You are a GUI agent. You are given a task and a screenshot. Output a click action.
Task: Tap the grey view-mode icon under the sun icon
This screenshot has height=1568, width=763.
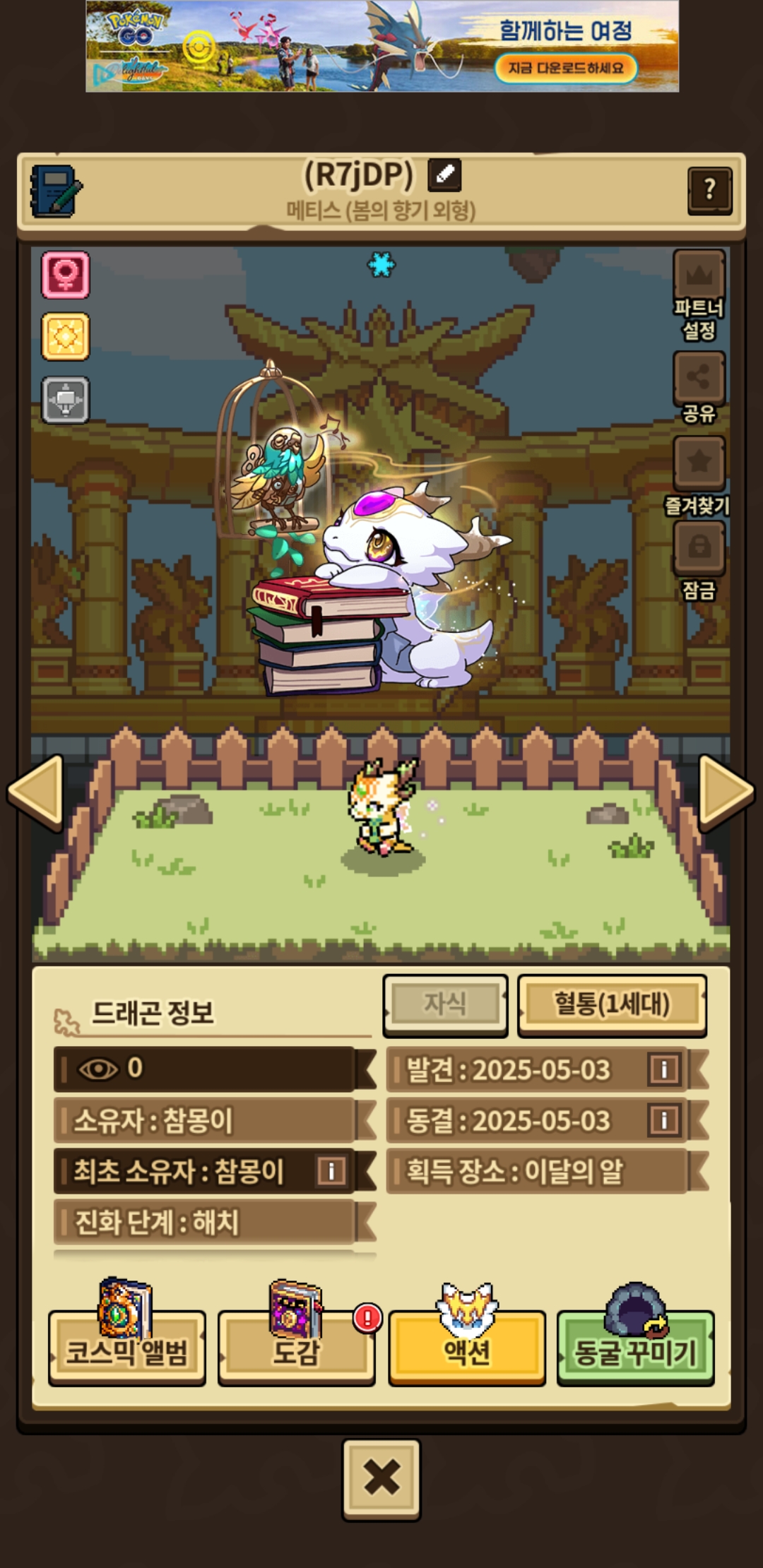(66, 400)
